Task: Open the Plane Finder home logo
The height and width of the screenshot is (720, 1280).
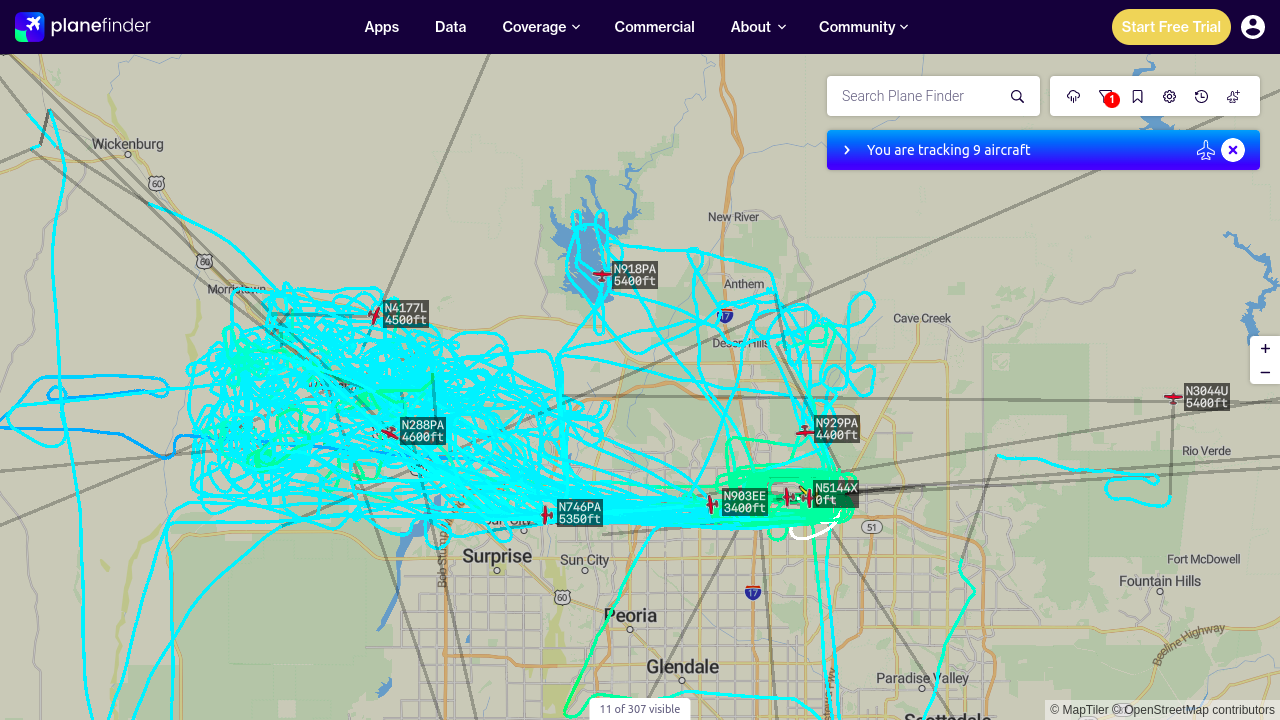Action: 83,27
